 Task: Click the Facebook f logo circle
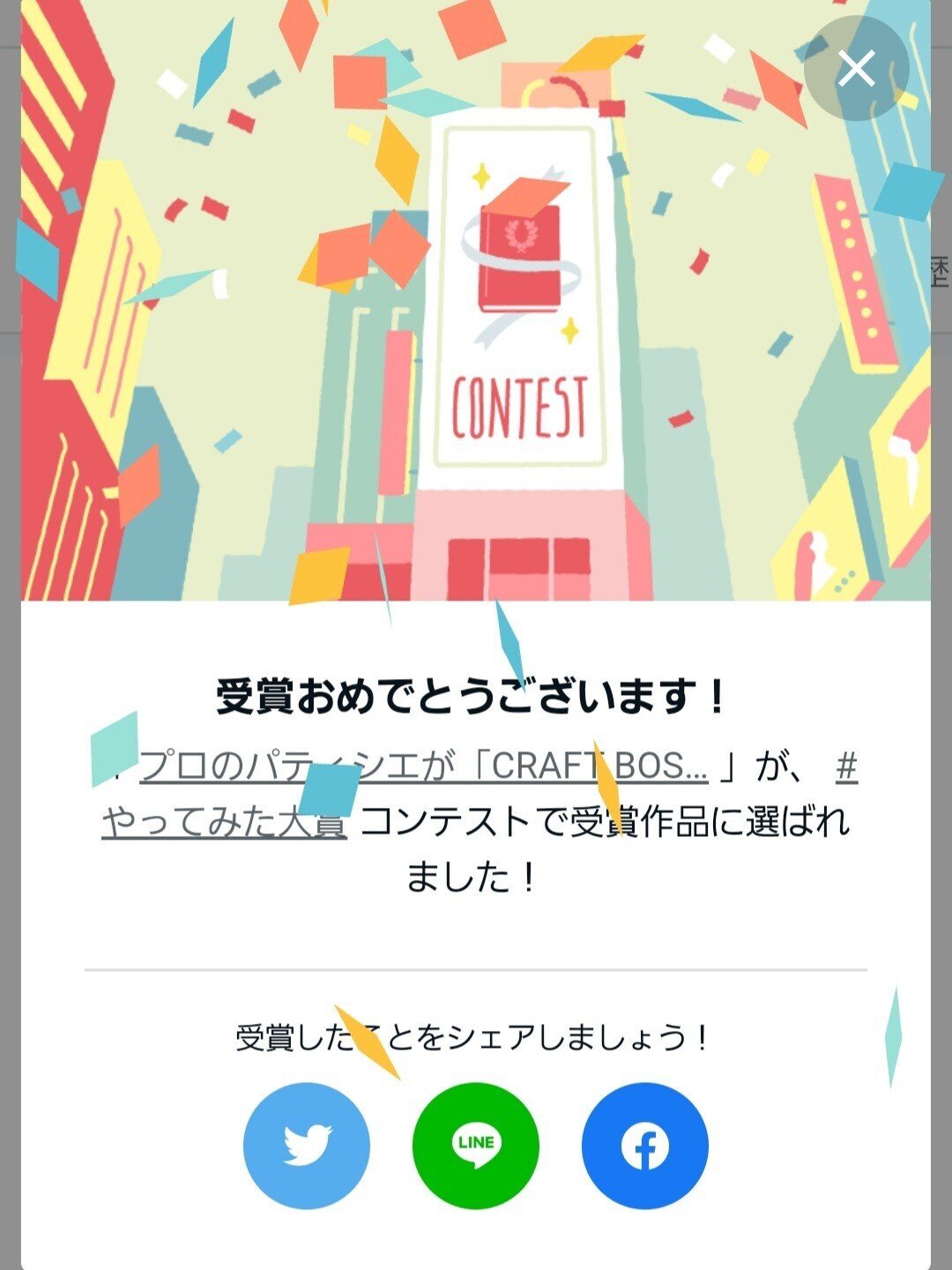[643, 1144]
